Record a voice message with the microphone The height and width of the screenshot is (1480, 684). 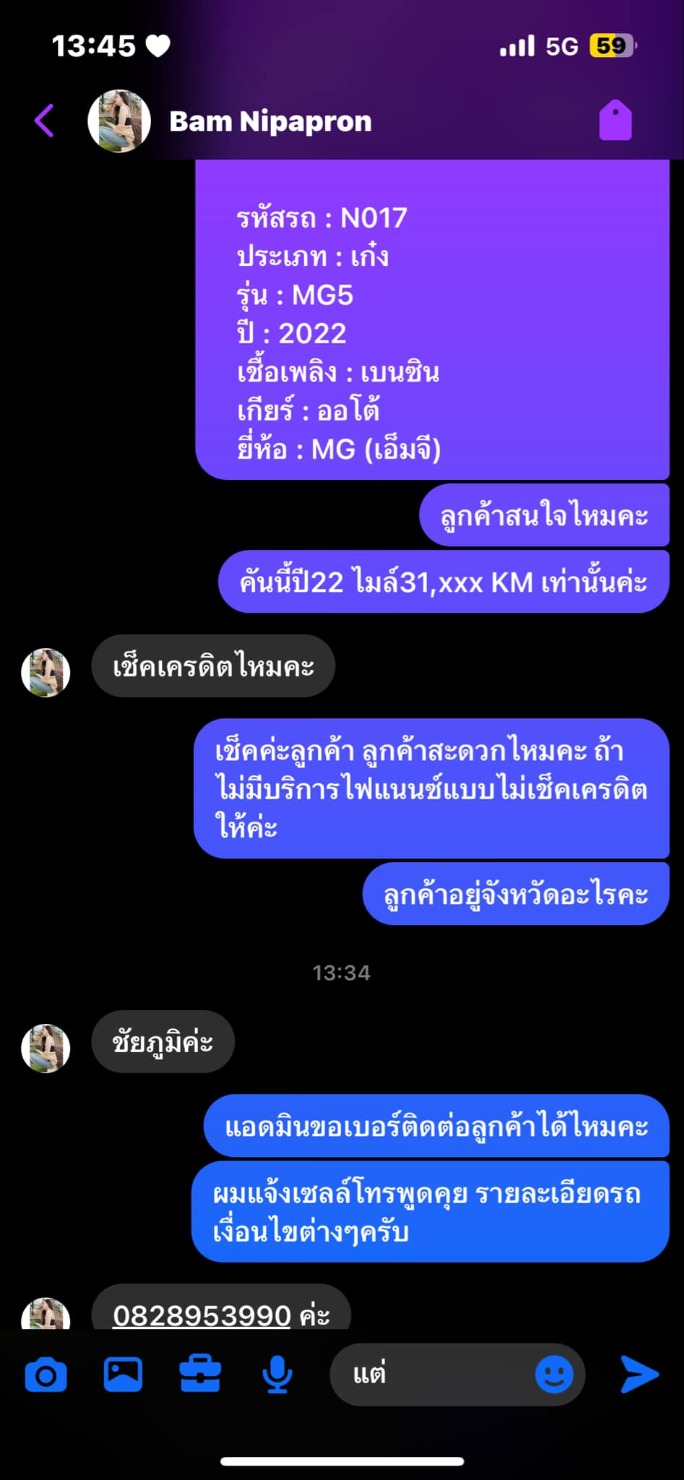point(277,1375)
